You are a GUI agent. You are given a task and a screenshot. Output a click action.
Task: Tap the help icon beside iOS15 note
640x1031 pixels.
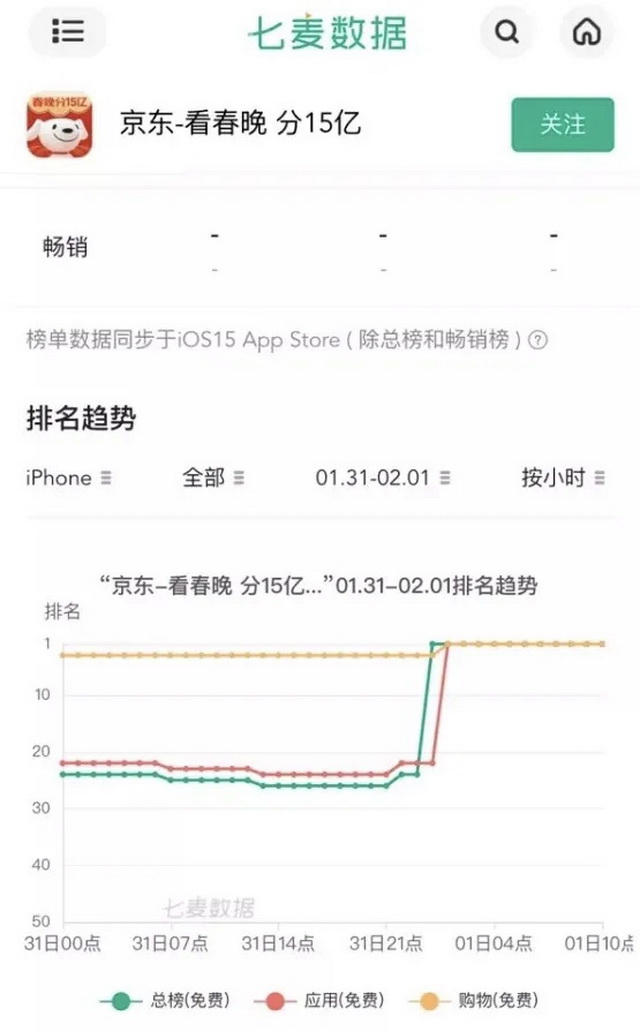537,340
